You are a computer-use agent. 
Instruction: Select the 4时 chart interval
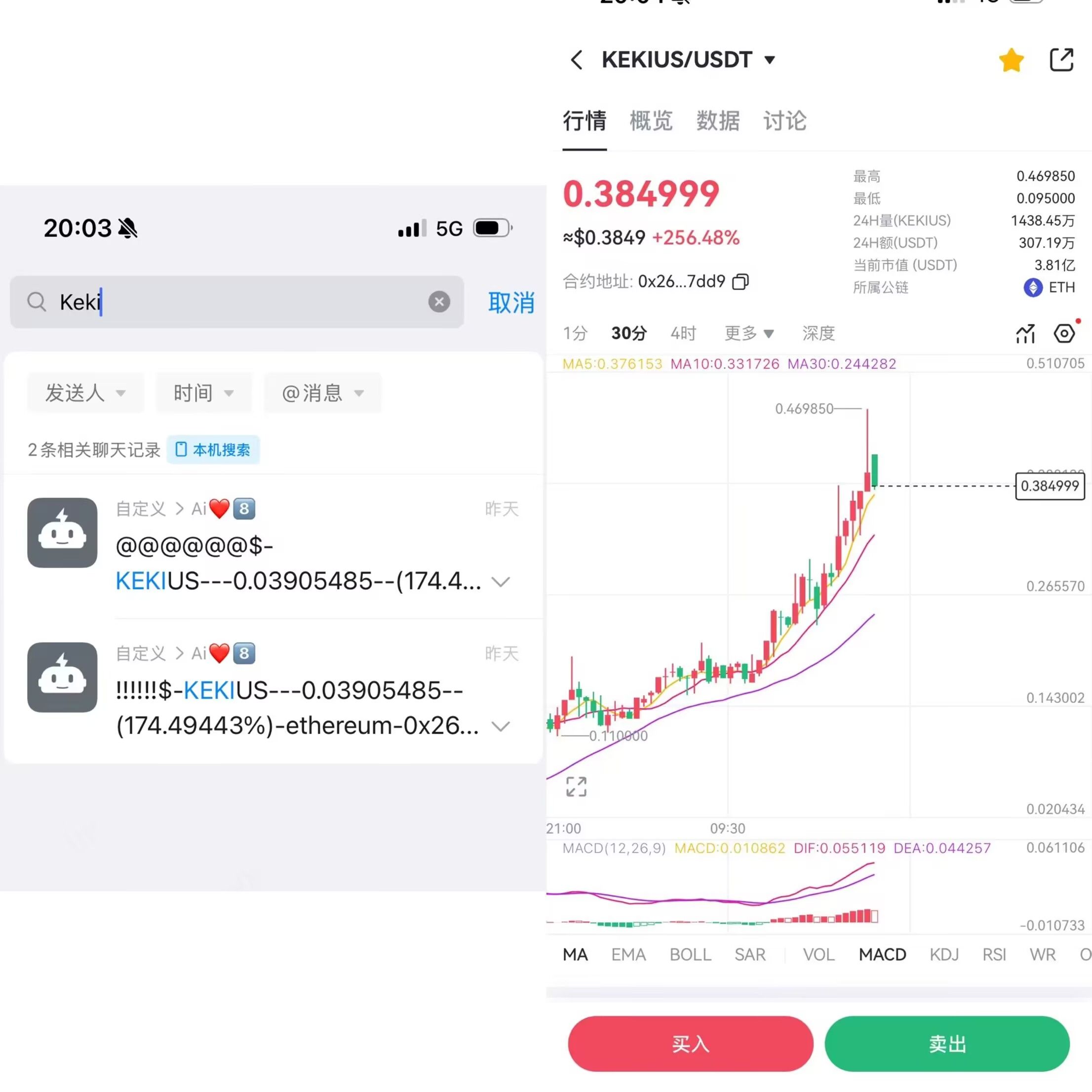click(683, 333)
